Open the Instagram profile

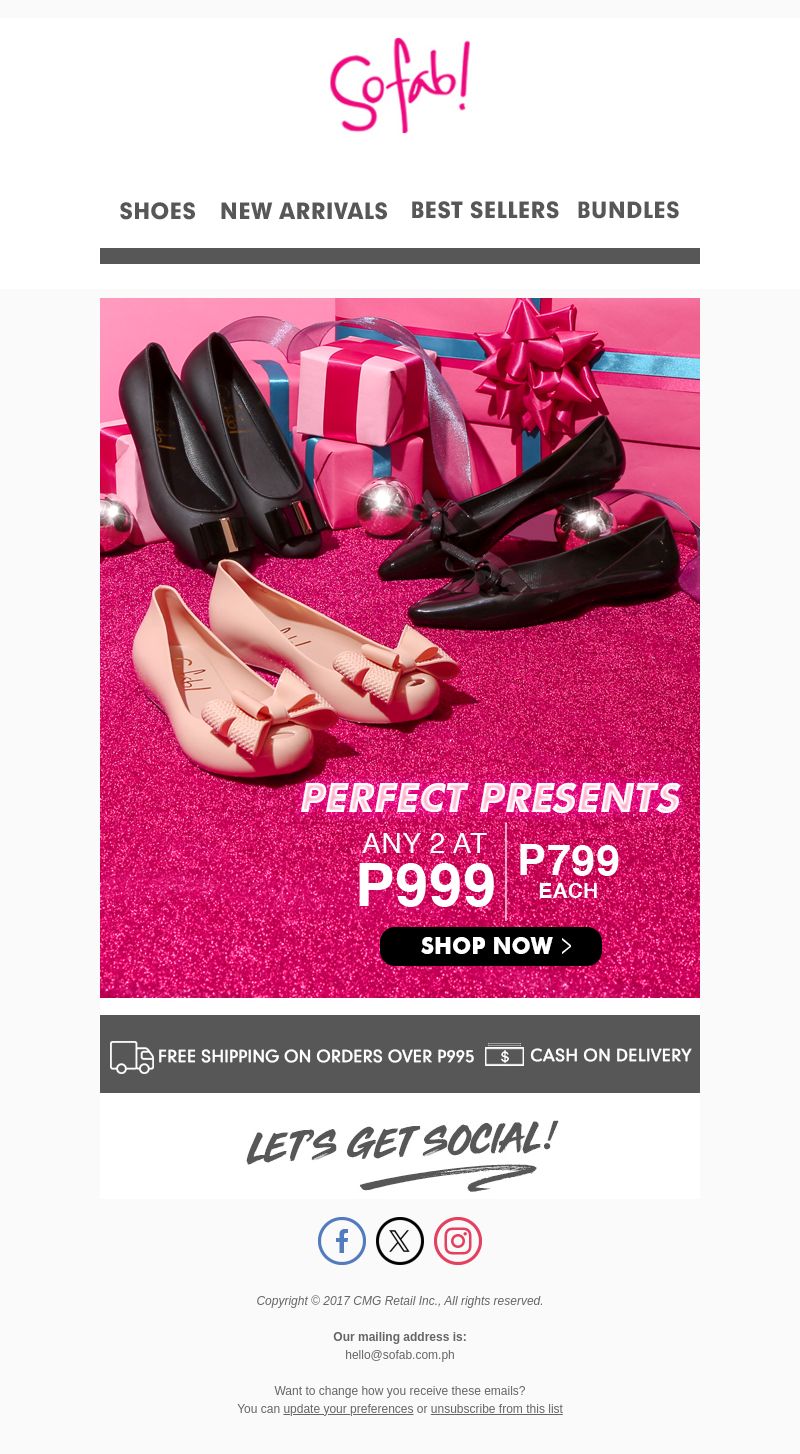click(458, 1241)
